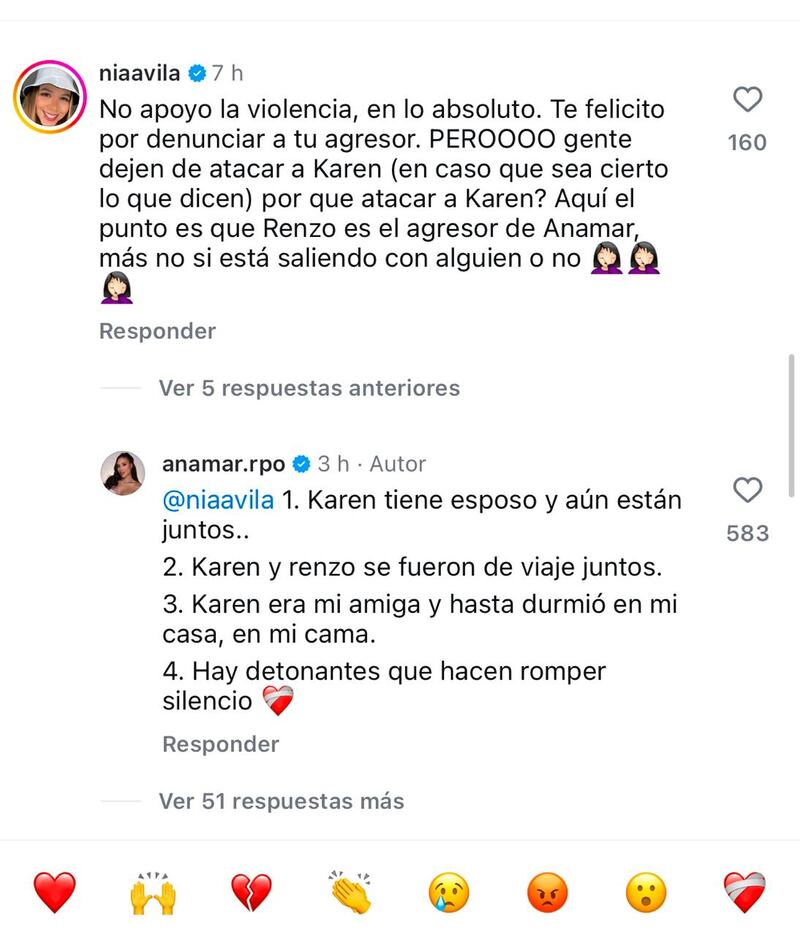Insert the red heart emoji
Viewport: 800px width, 936px height.
[x=54, y=892]
